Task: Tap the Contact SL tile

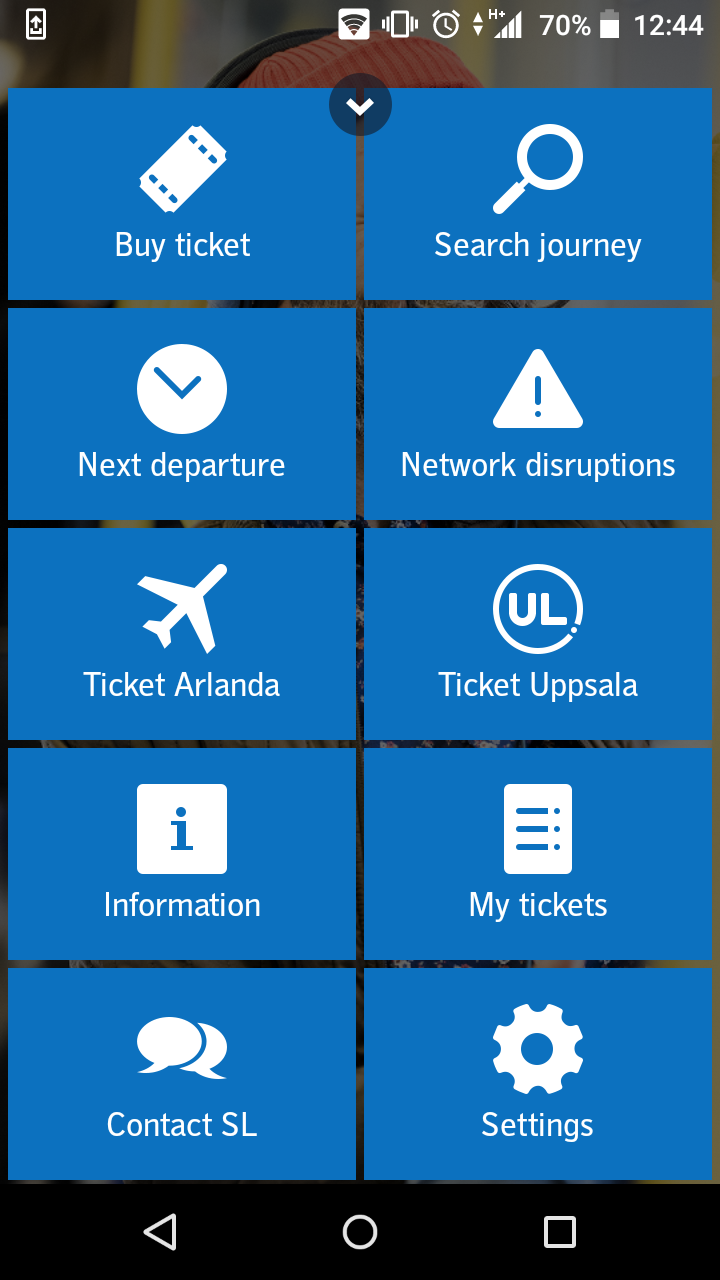Action: click(182, 1074)
